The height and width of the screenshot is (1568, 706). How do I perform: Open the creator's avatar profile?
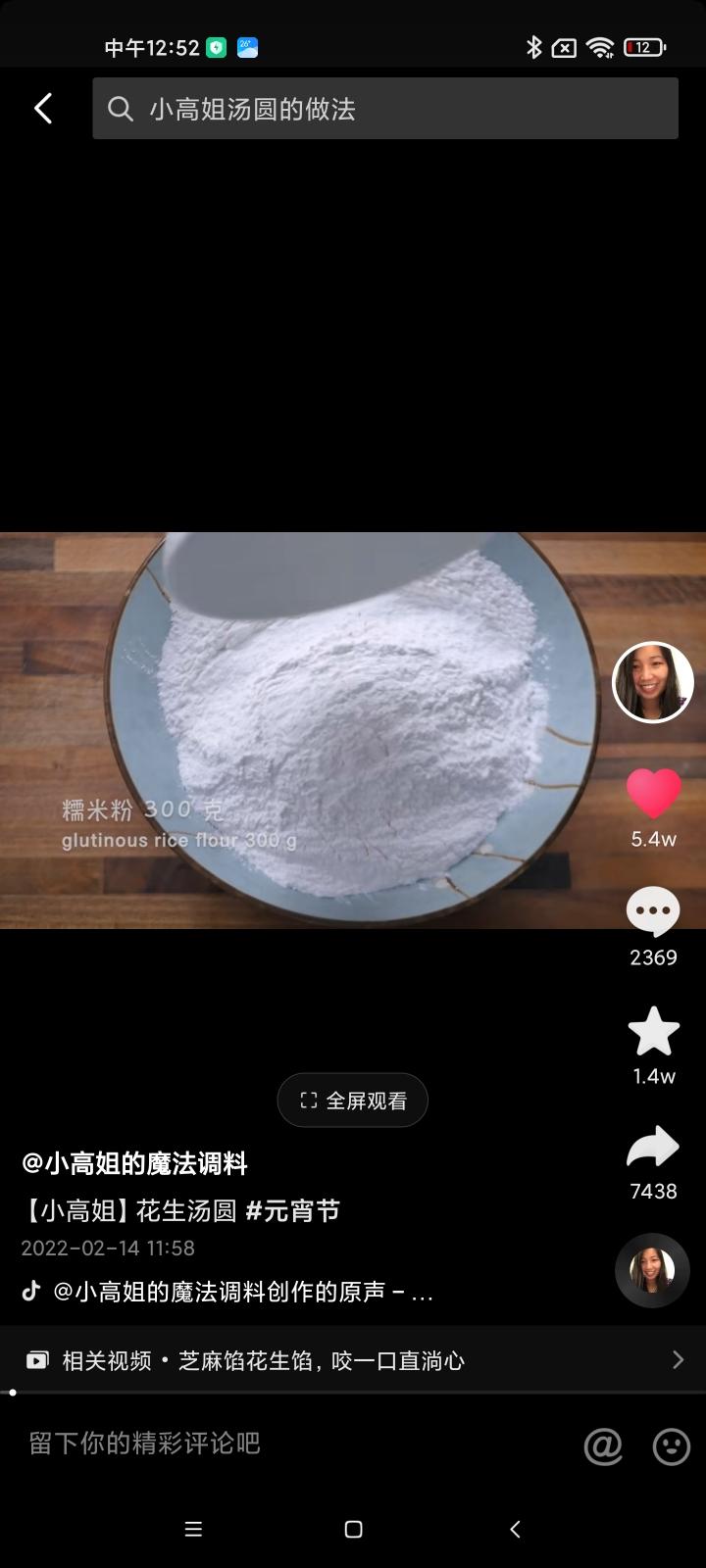(653, 682)
